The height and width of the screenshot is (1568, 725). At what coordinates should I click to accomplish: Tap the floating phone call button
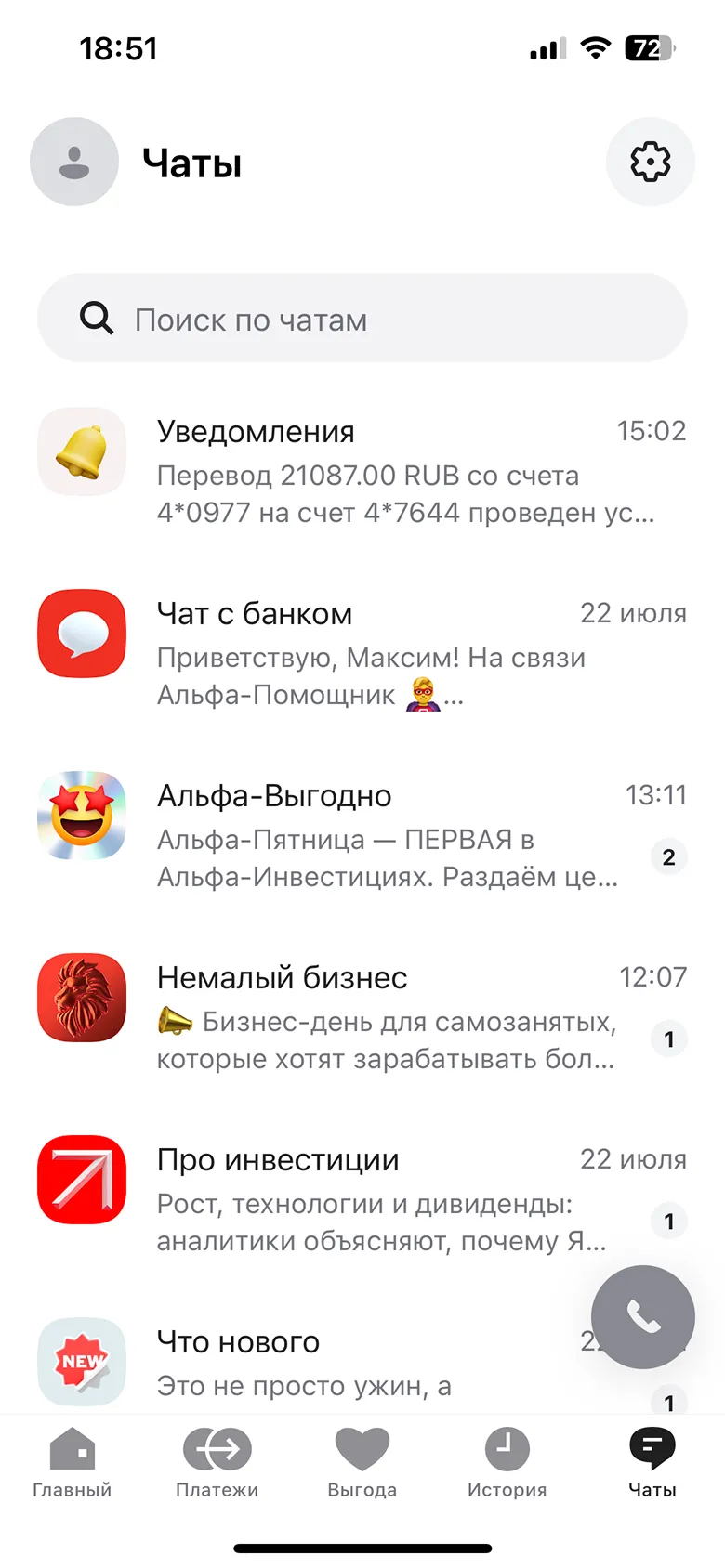[x=642, y=1316]
